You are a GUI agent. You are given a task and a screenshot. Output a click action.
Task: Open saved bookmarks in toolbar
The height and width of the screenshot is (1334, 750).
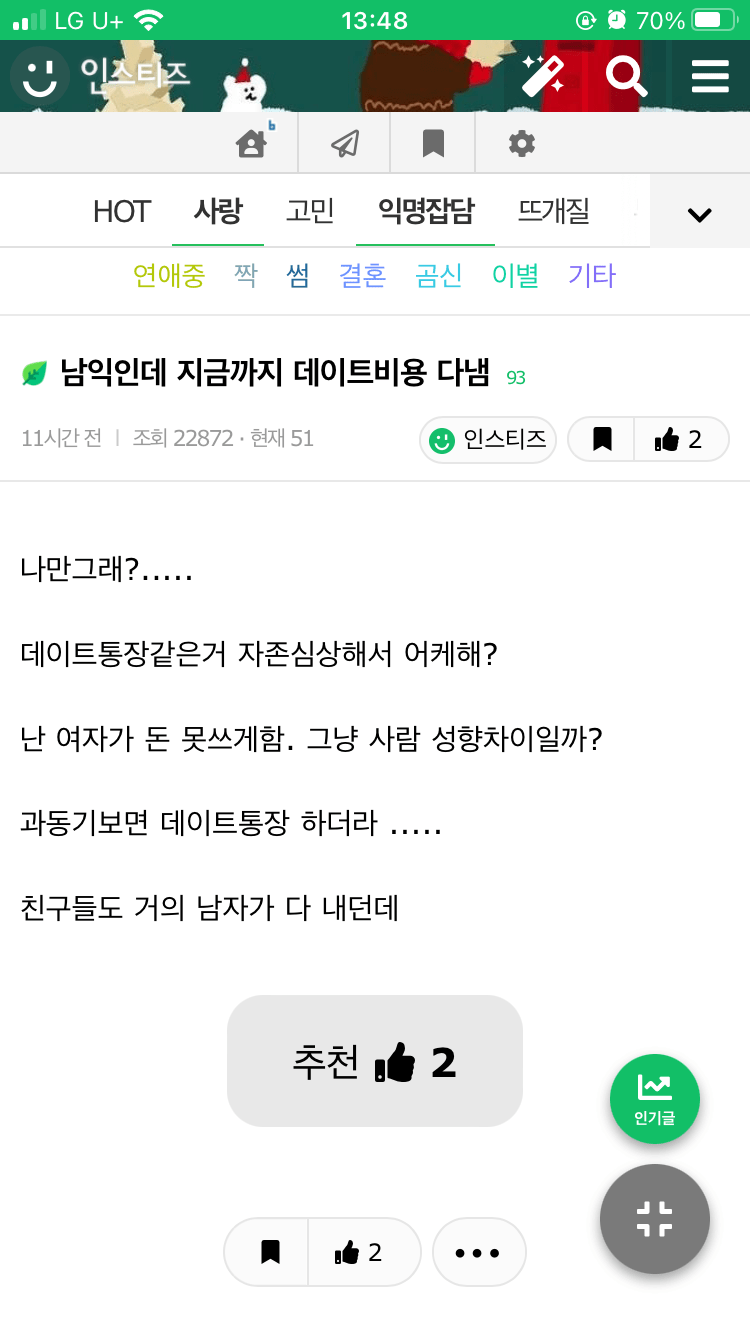click(433, 144)
